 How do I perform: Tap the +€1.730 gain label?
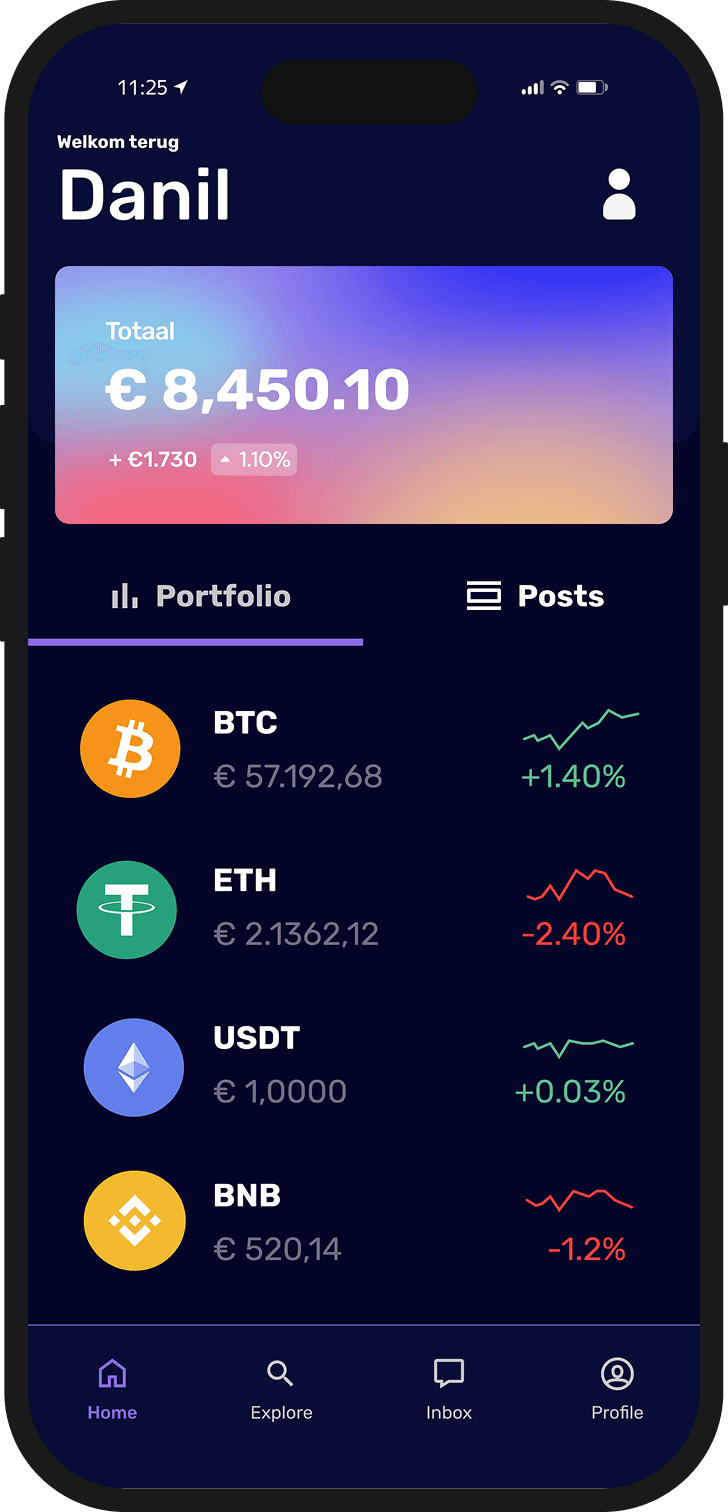click(152, 460)
